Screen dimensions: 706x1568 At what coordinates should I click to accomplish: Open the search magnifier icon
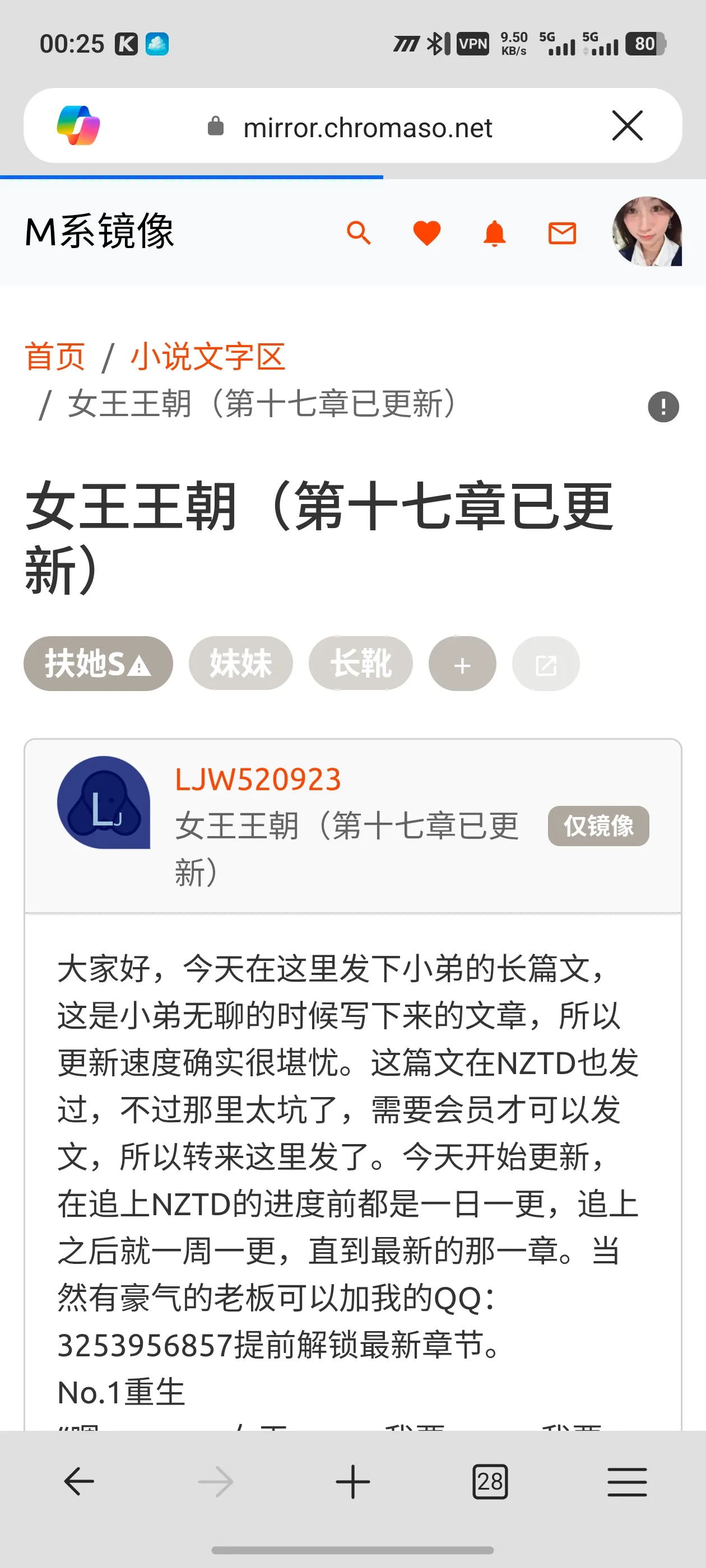tap(359, 233)
